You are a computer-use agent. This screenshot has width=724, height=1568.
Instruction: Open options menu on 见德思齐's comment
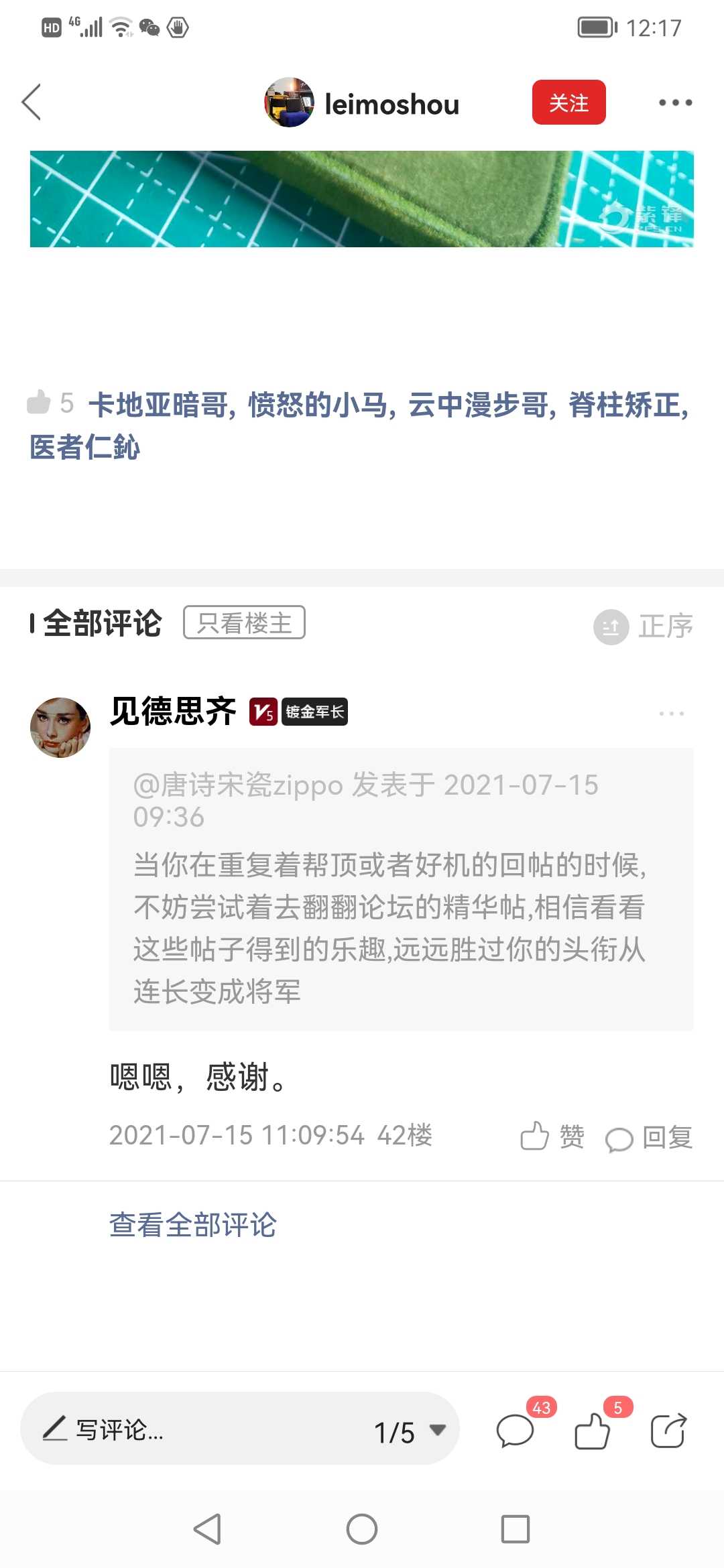(671, 714)
